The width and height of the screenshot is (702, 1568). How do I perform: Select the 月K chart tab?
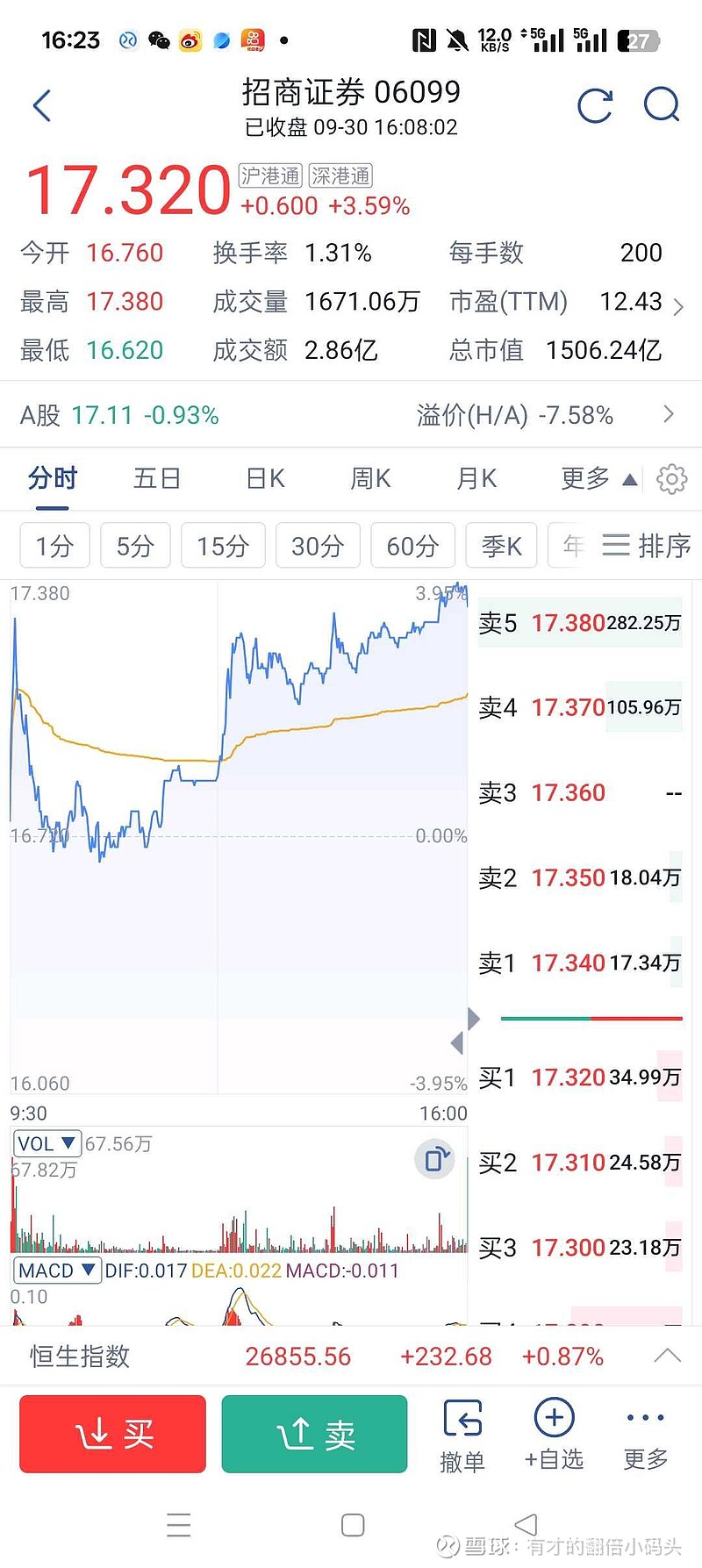(476, 478)
